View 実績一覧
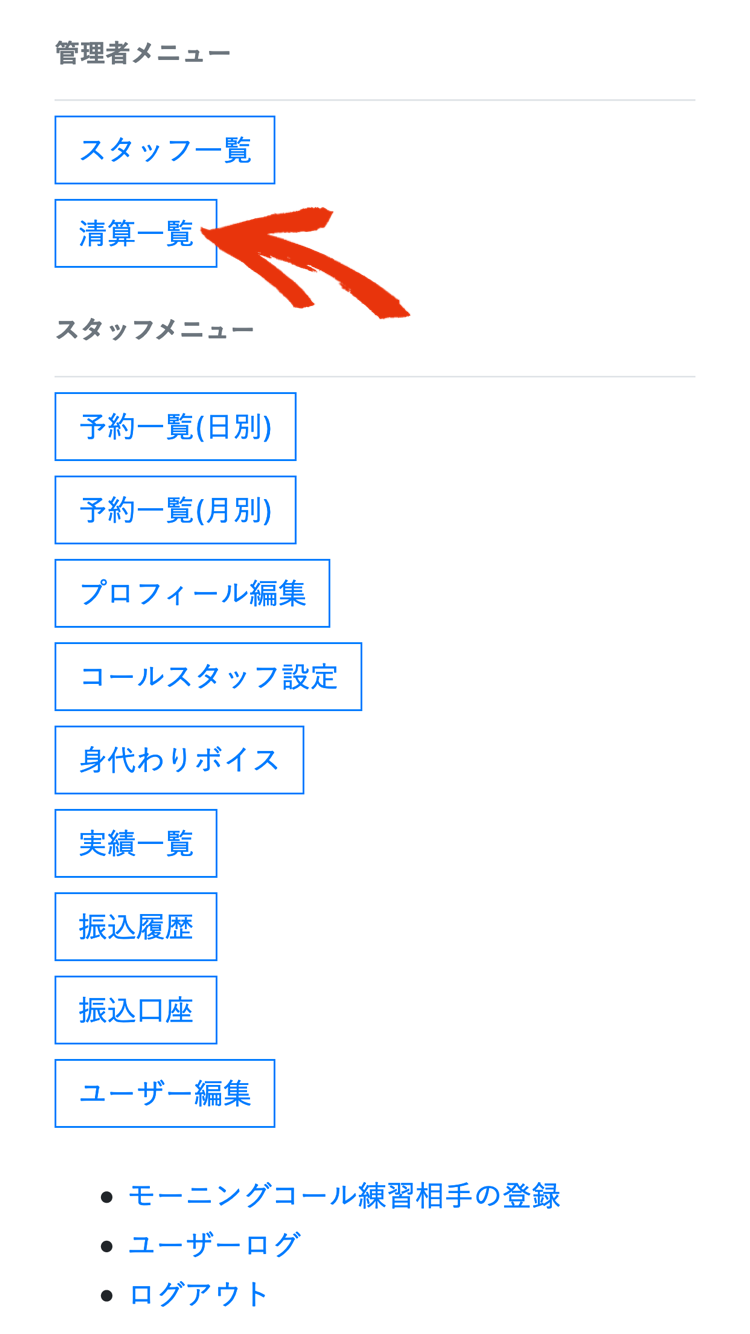Image resolution: width=750 pixels, height=1334 pixels. [136, 843]
